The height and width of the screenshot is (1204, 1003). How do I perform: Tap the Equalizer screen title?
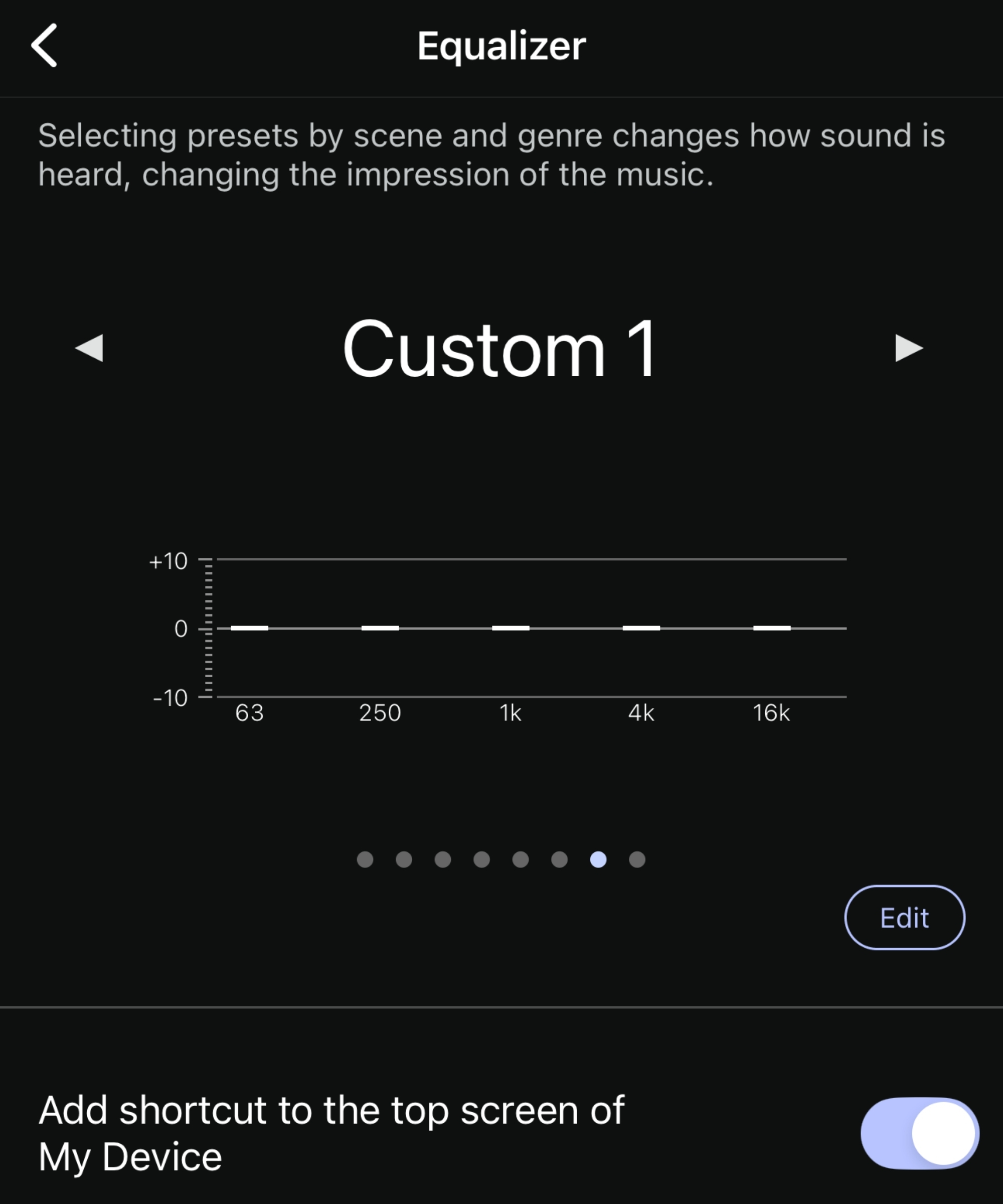point(501,46)
